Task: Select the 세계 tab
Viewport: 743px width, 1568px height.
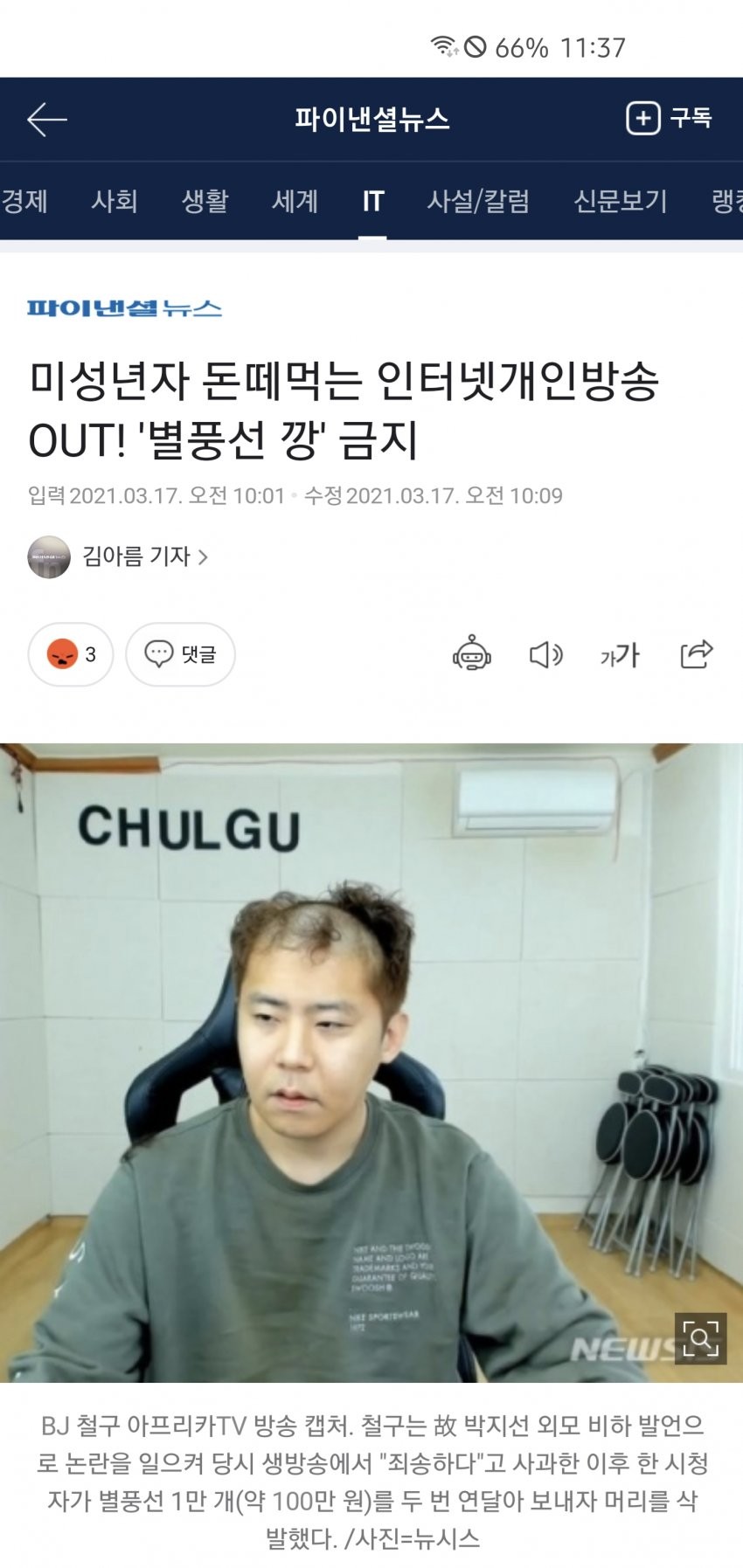Action: (295, 202)
